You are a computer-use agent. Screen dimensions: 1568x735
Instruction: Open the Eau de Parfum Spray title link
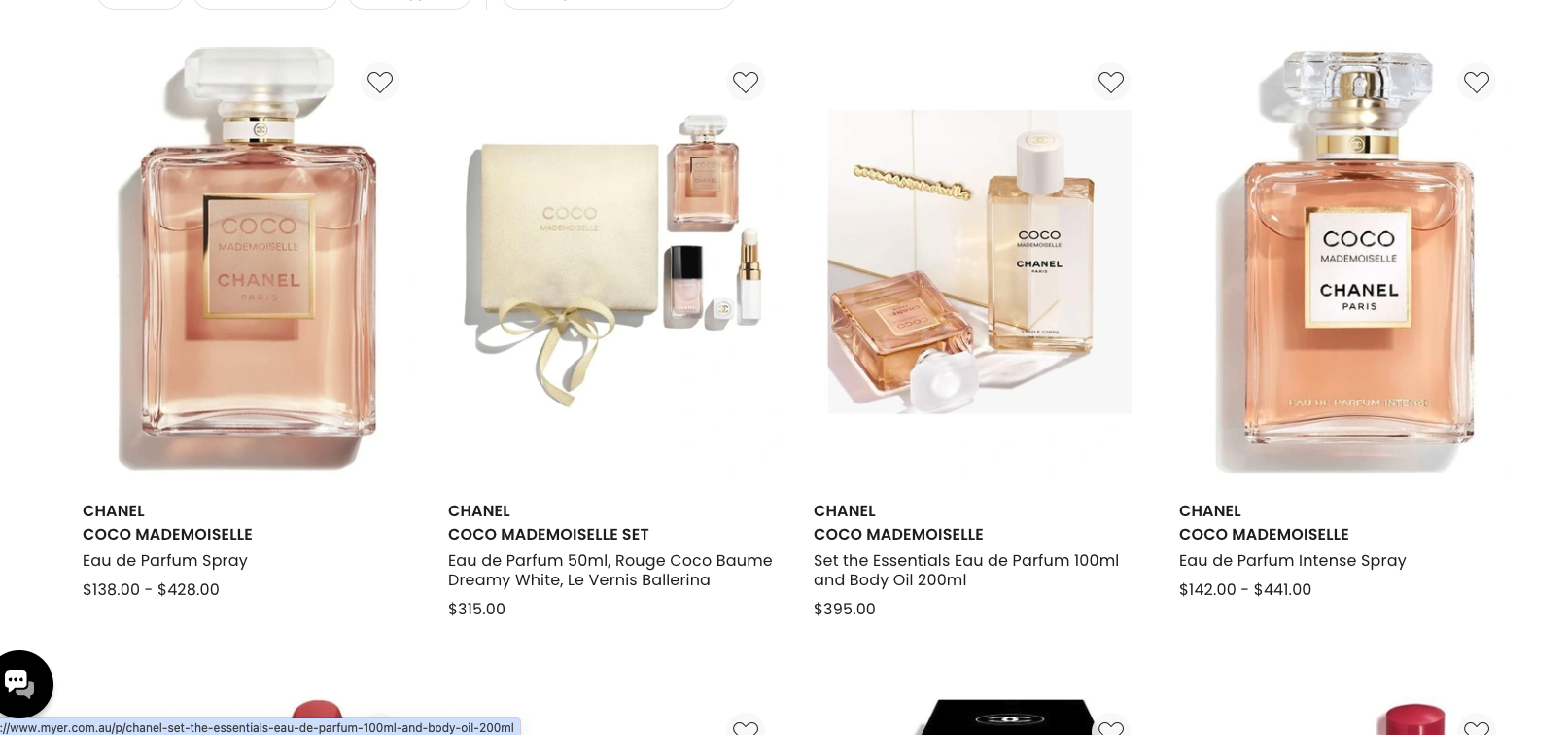(x=165, y=560)
